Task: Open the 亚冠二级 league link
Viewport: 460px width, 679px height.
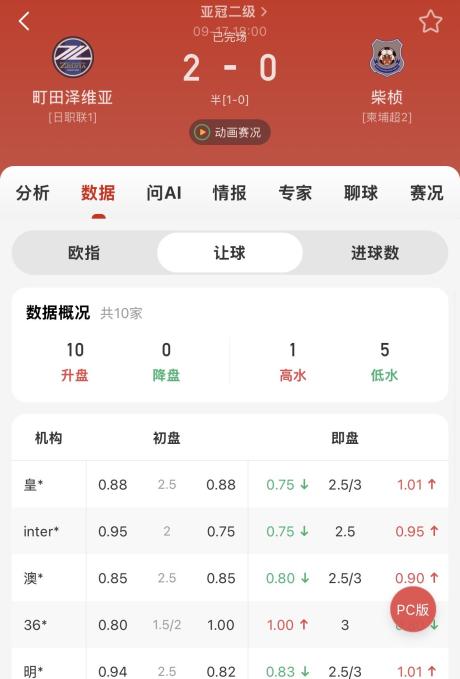Action: 233,12
